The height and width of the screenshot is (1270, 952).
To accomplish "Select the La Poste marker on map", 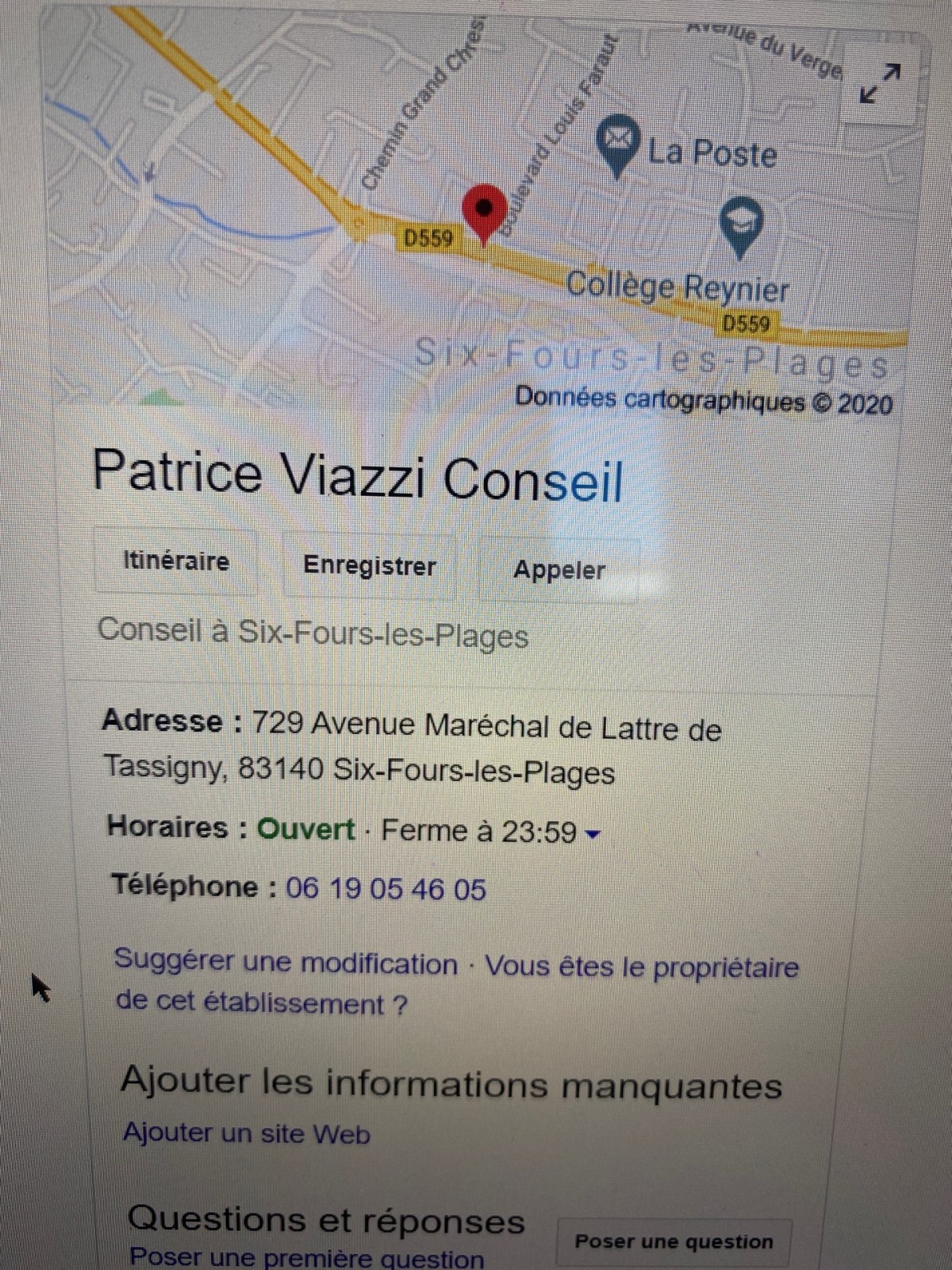I will (618, 142).
